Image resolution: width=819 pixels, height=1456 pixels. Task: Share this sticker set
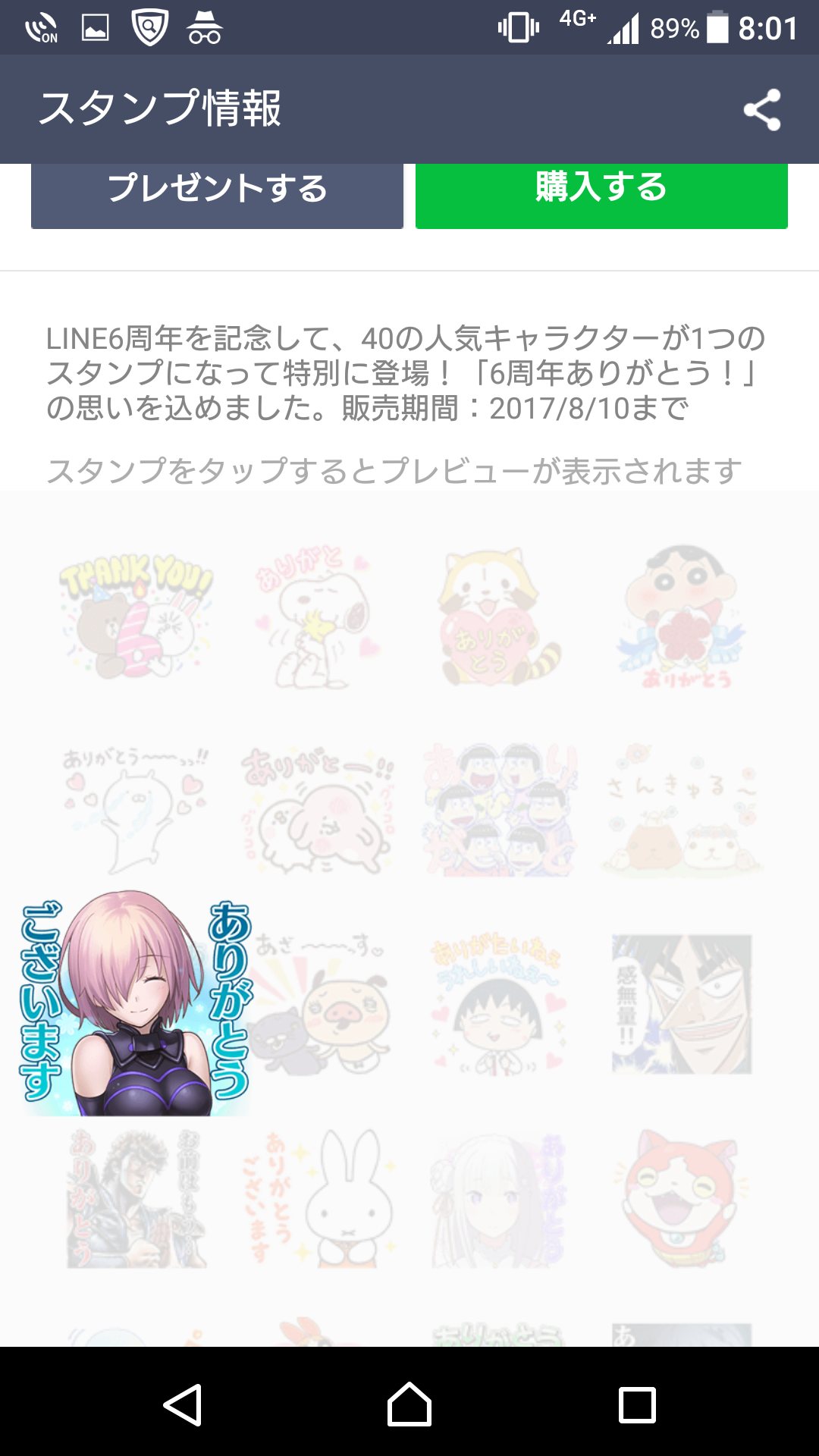pyautogui.click(x=762, y=110)
